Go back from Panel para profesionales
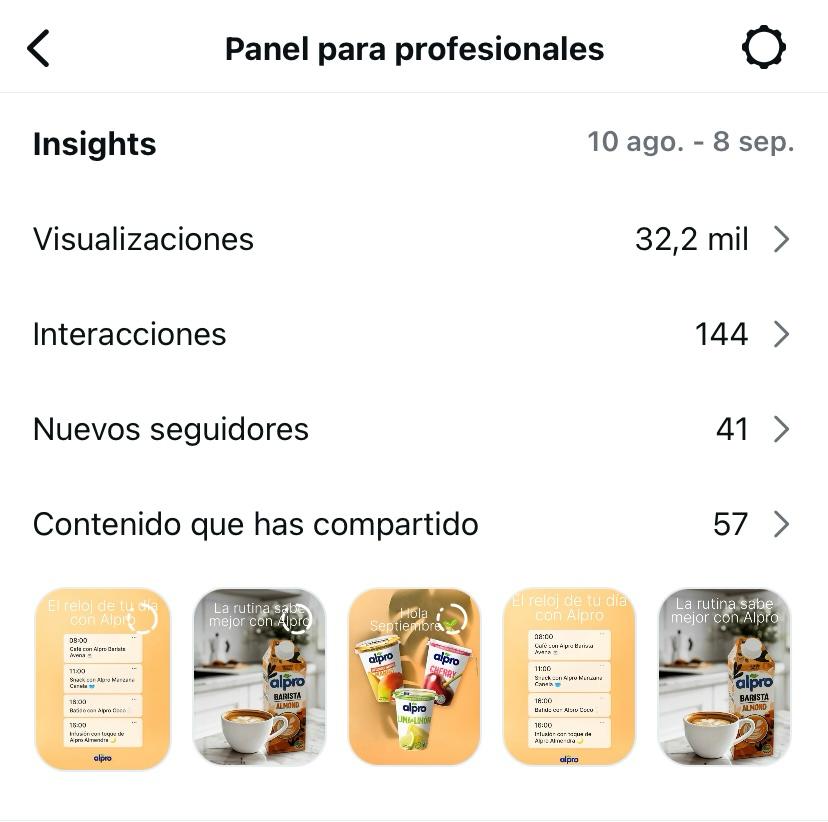 point(39,48)
